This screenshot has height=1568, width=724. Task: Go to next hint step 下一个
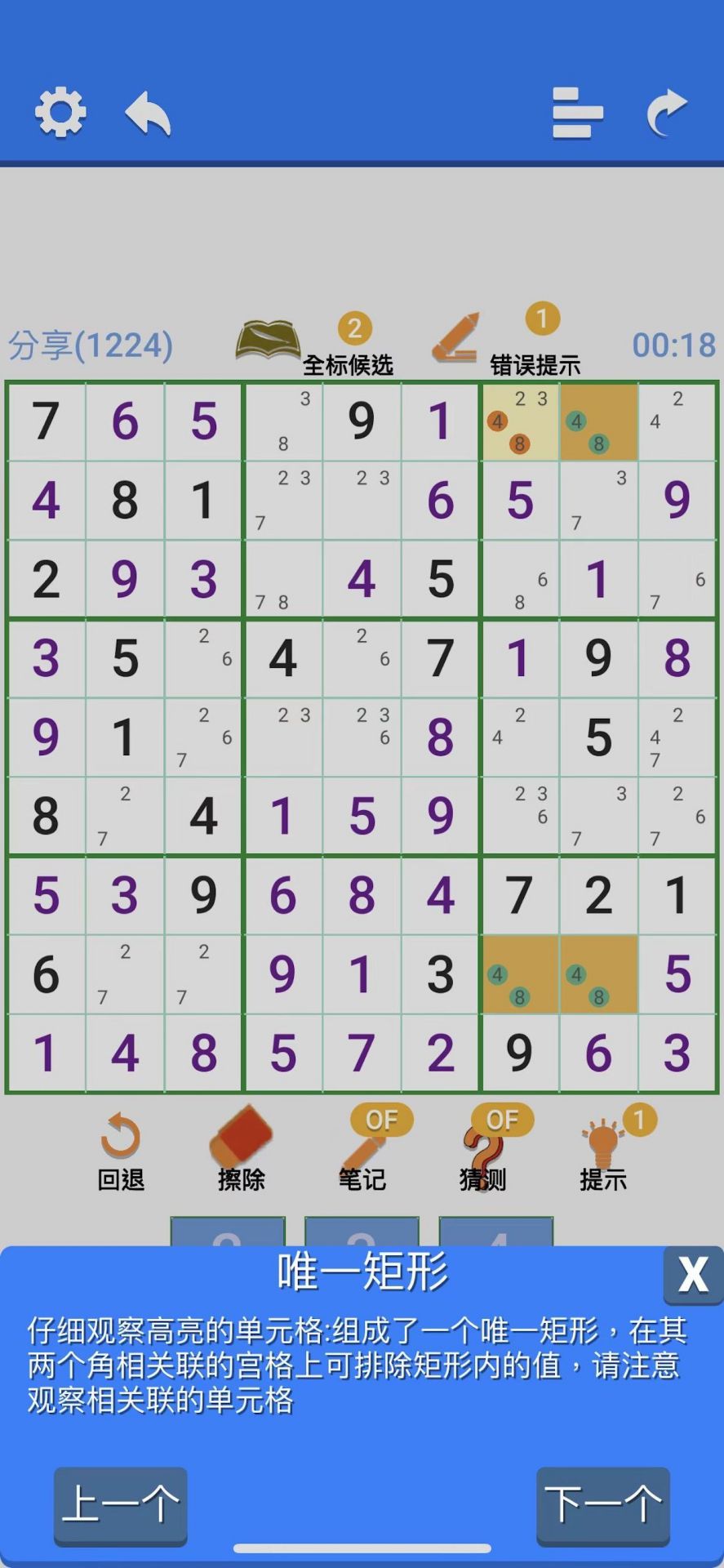[x=603, y=1505]
